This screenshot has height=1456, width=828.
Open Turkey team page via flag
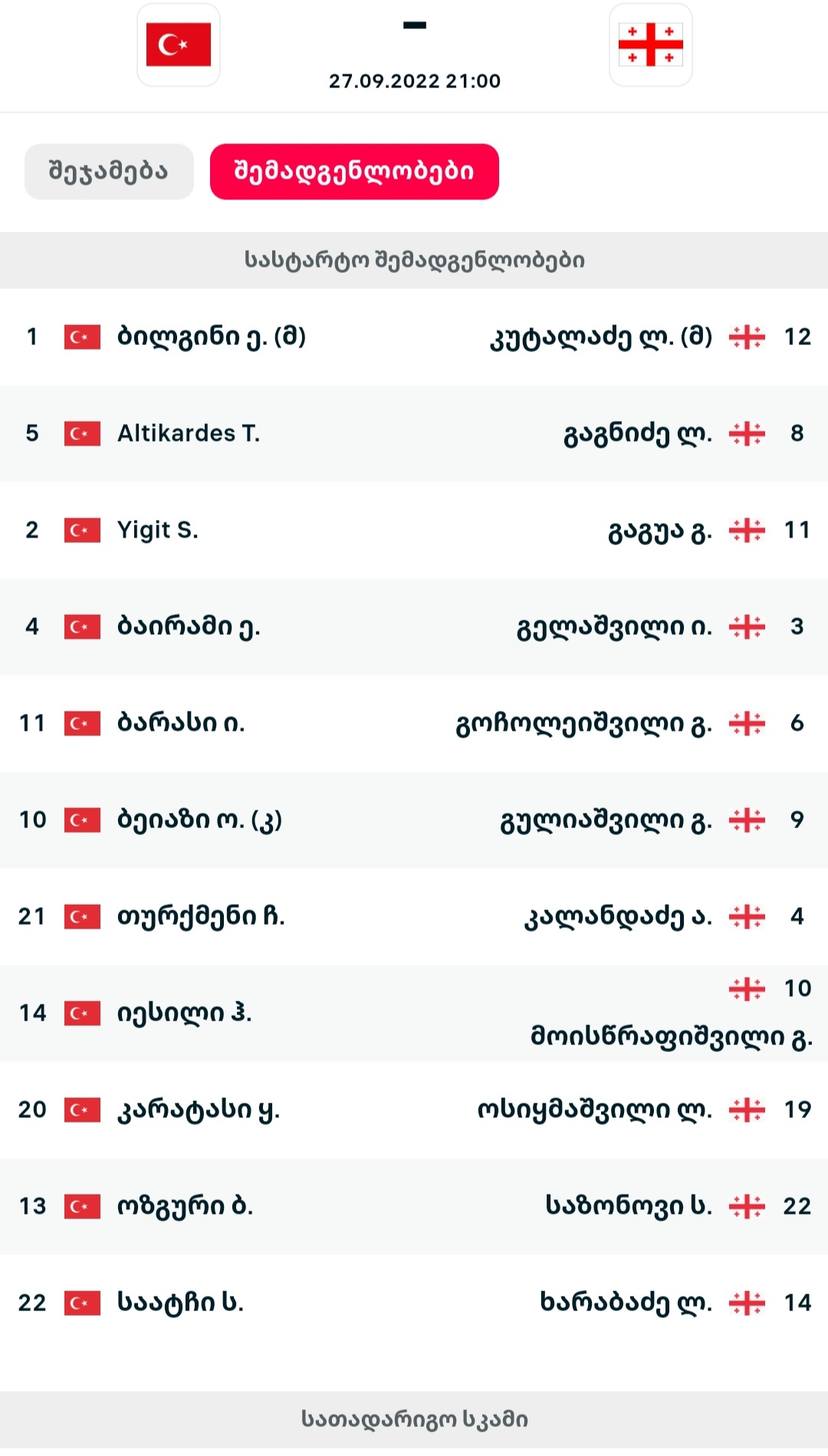(179, 44)
